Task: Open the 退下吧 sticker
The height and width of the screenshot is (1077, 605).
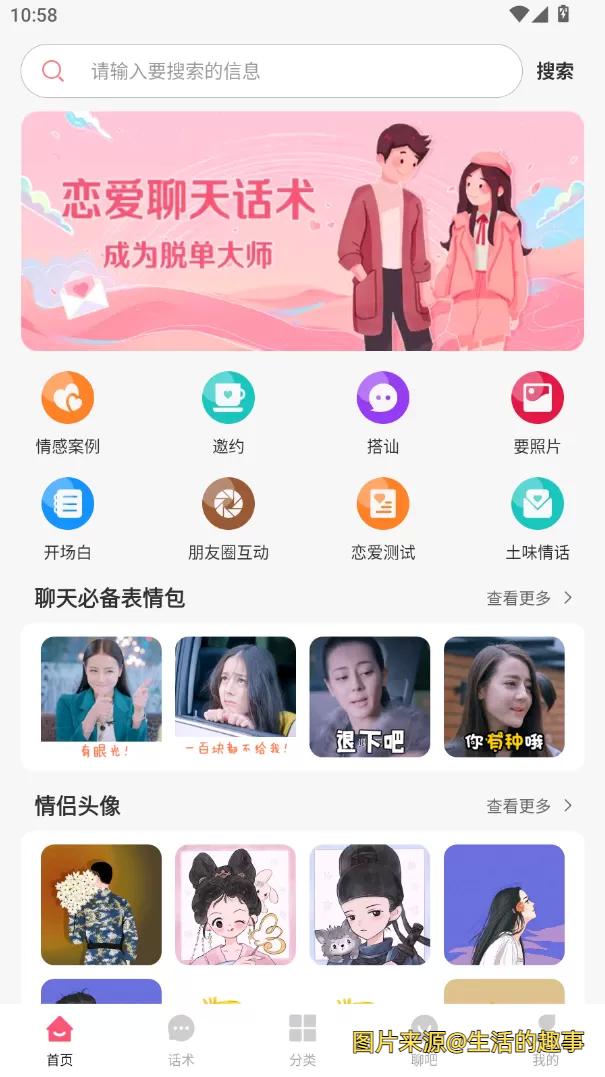Action: (x=369, y=696)
